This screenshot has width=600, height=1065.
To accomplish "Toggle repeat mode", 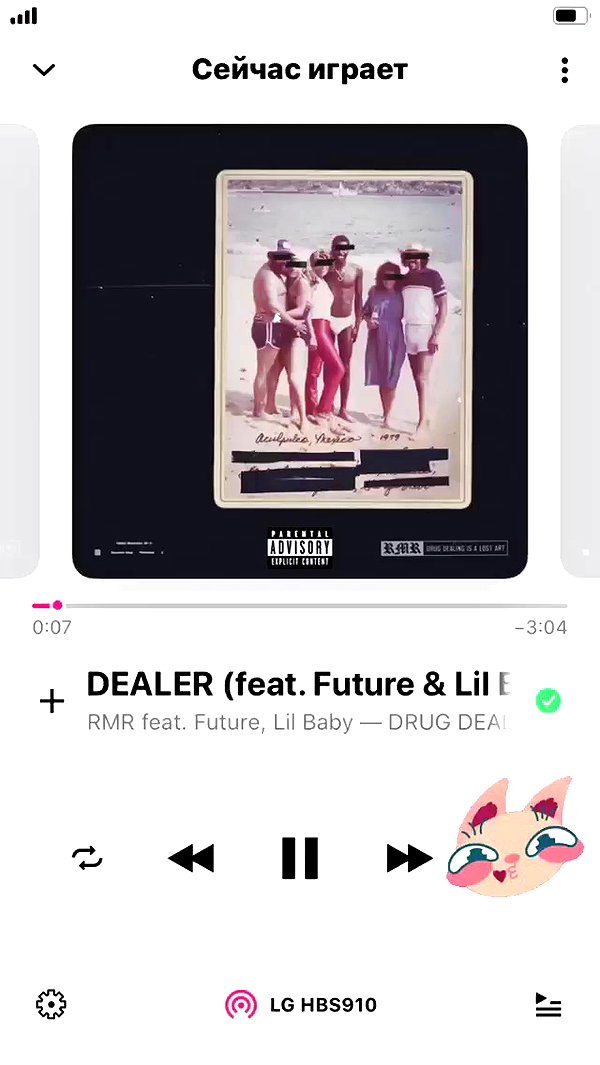I will (87, 858).
